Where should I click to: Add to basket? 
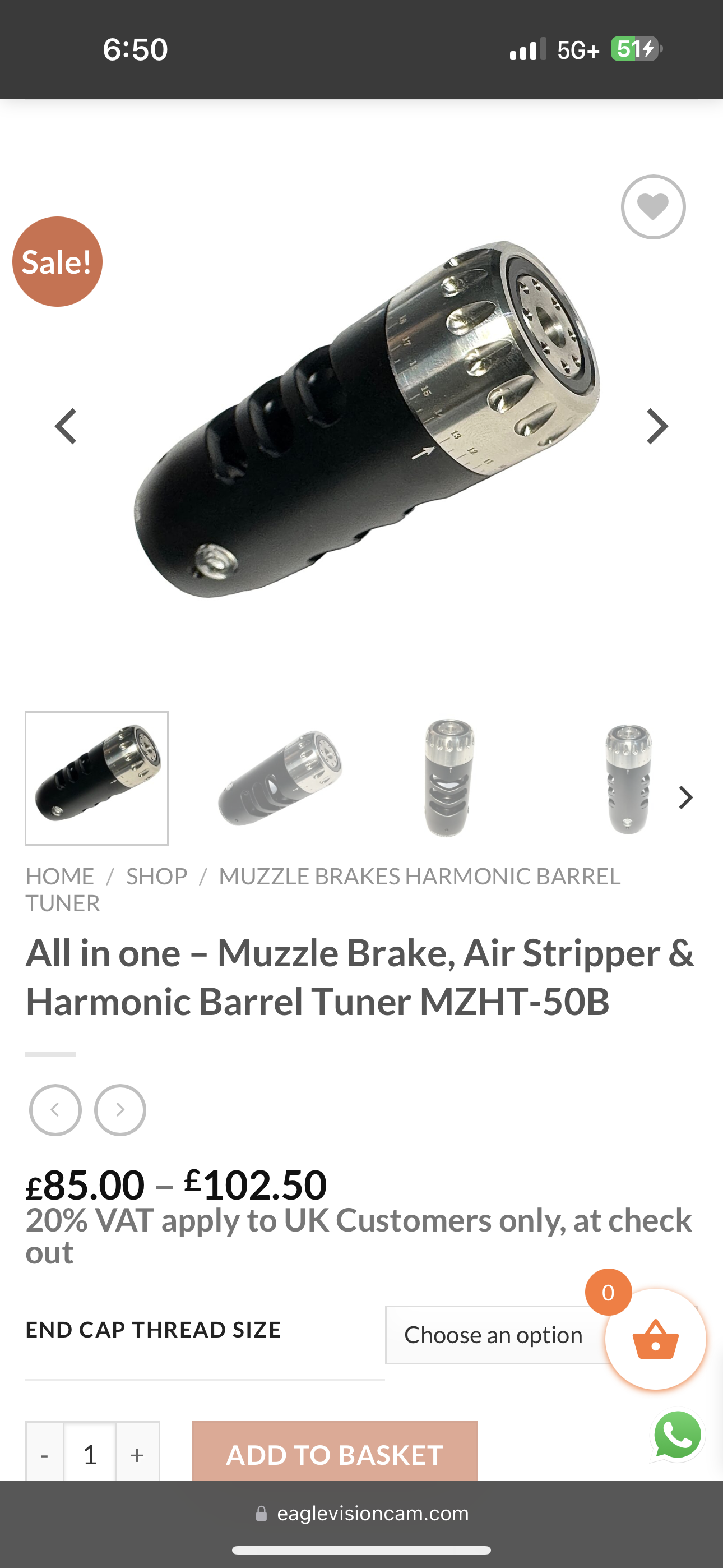(x=335, y=1454)
